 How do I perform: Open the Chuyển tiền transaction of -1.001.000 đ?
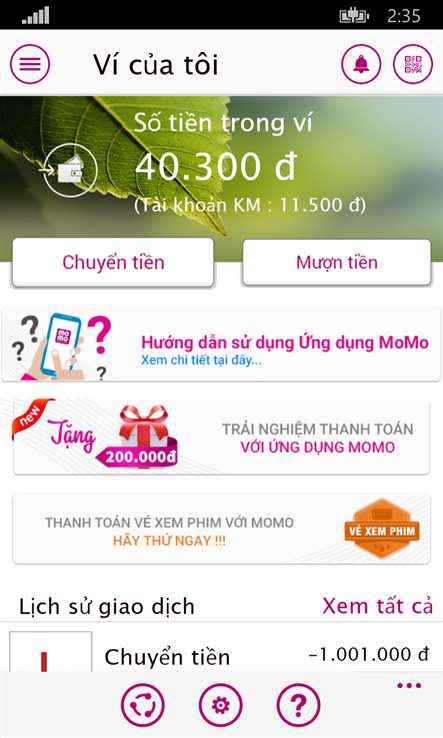coord(221,651)
